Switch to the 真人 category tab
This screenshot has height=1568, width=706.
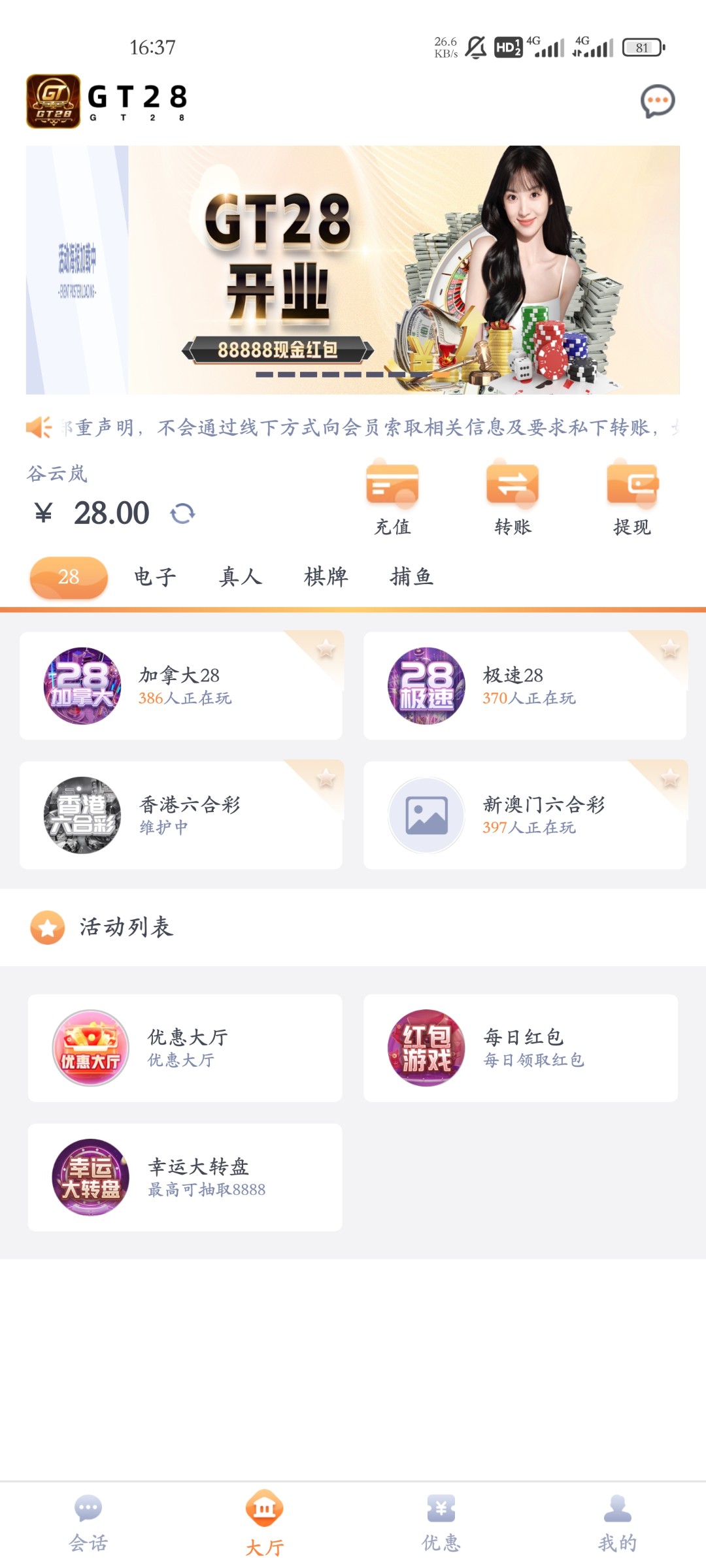coord(241,577)
